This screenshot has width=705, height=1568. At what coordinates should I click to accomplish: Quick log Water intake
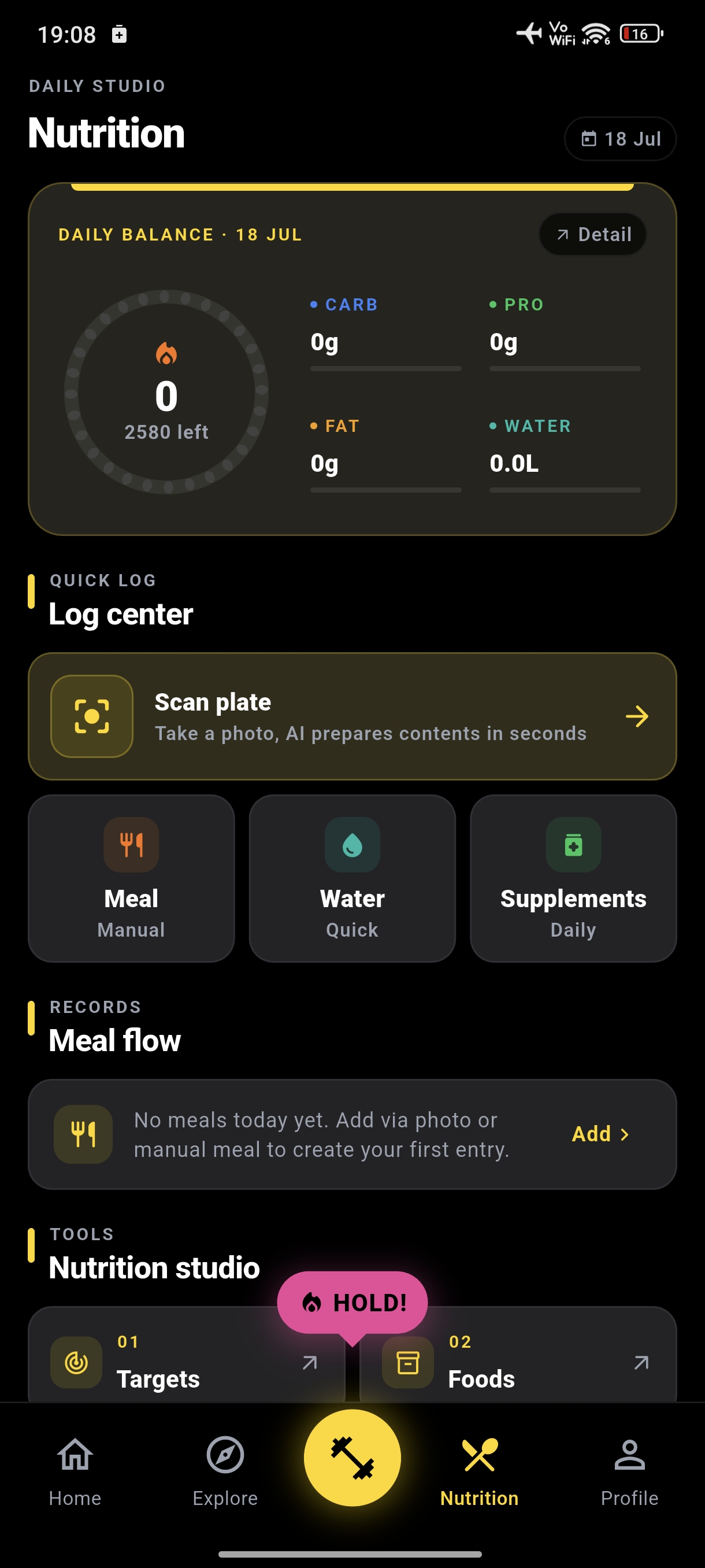(352, 878)
